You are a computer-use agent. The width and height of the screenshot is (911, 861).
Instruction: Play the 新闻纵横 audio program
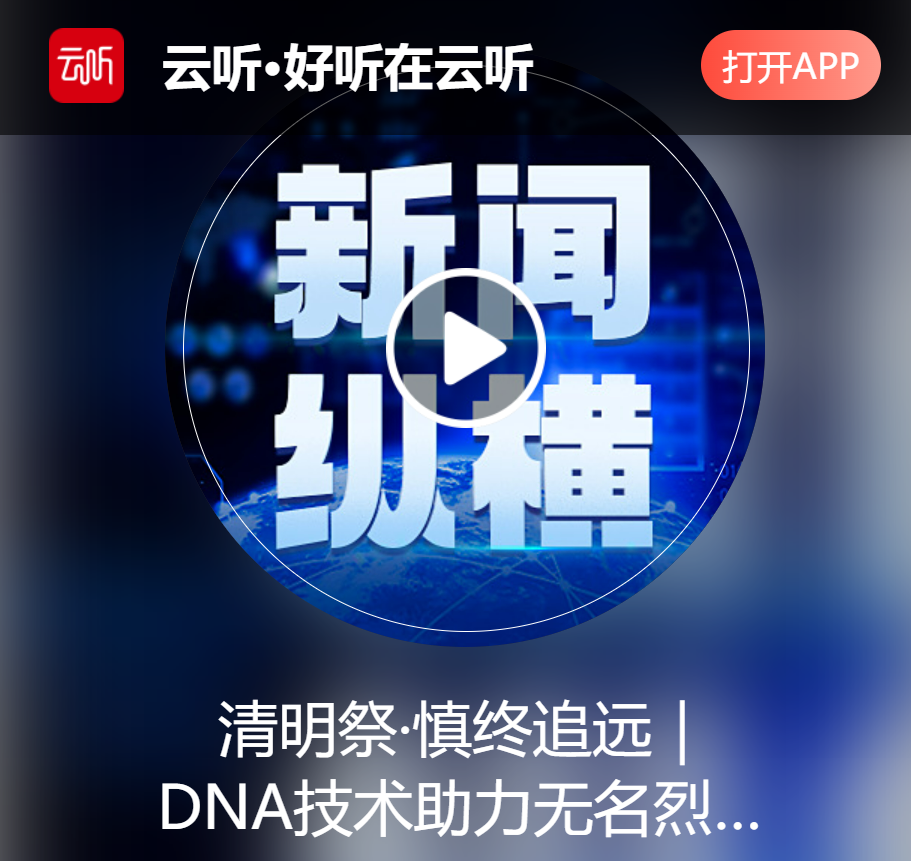[x=465, y=348]
